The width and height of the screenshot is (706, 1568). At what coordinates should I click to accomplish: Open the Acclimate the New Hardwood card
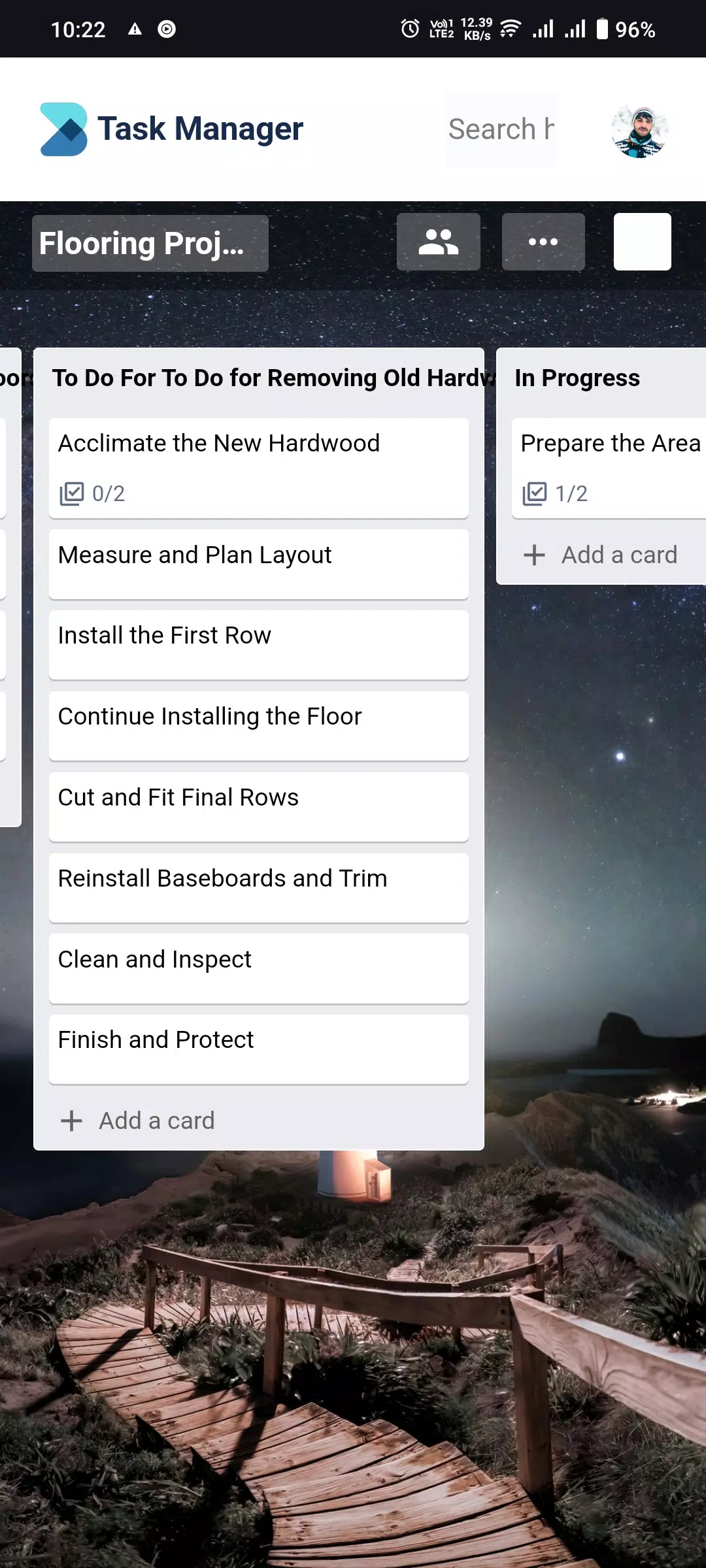point(258,467)
